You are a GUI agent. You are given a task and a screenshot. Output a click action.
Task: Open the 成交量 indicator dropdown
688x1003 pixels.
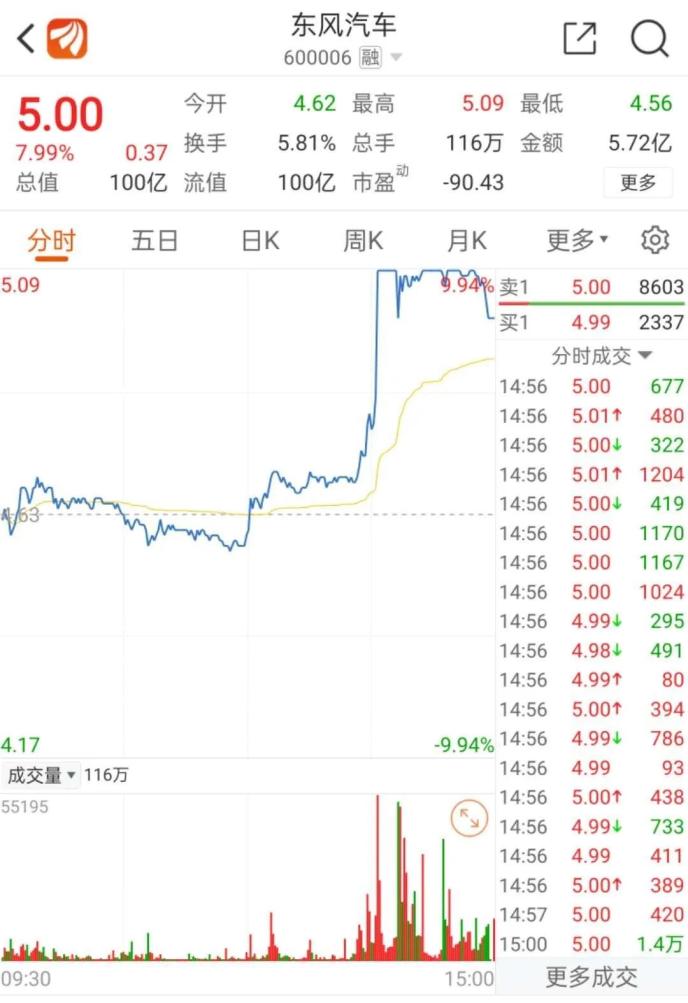[x=42, y=775]
